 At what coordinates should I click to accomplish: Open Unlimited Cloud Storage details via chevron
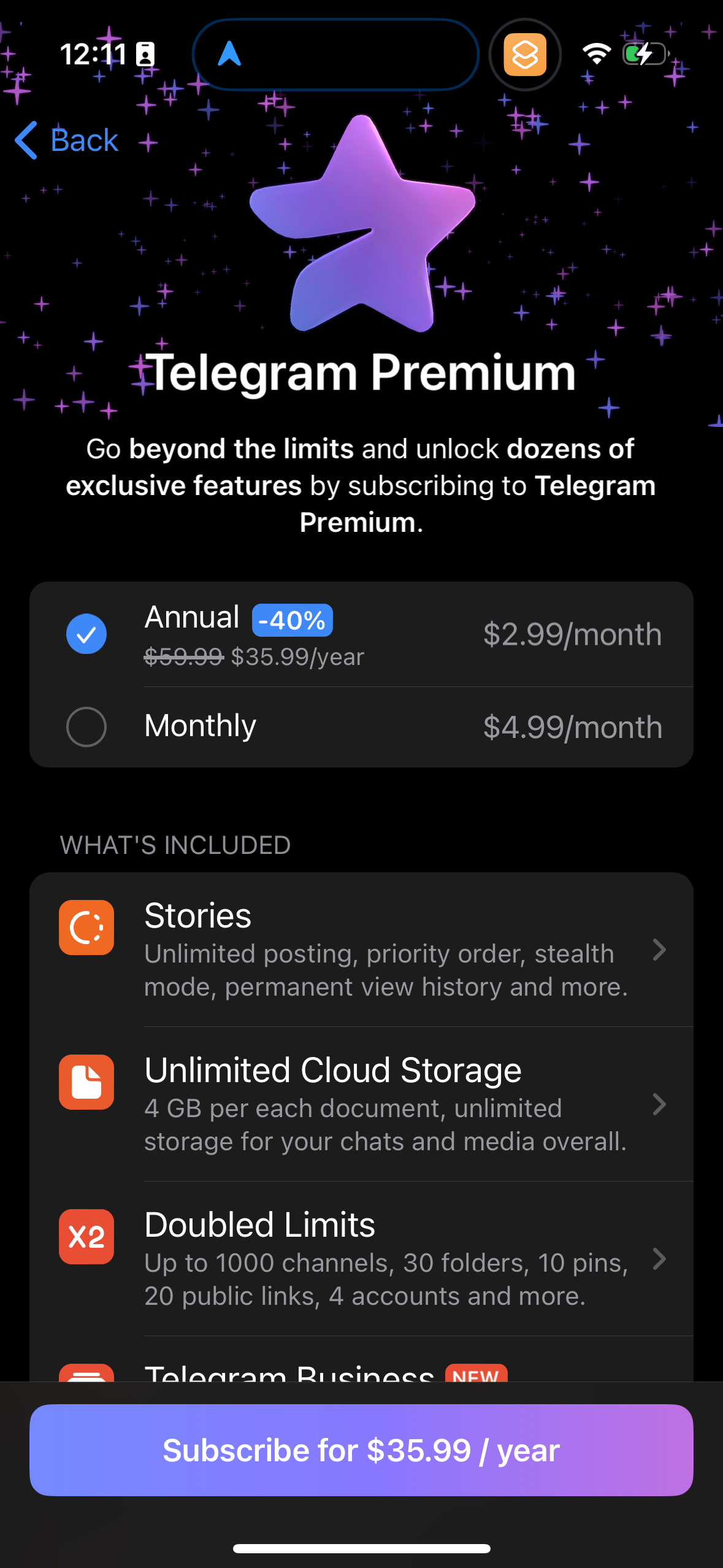660,1105
